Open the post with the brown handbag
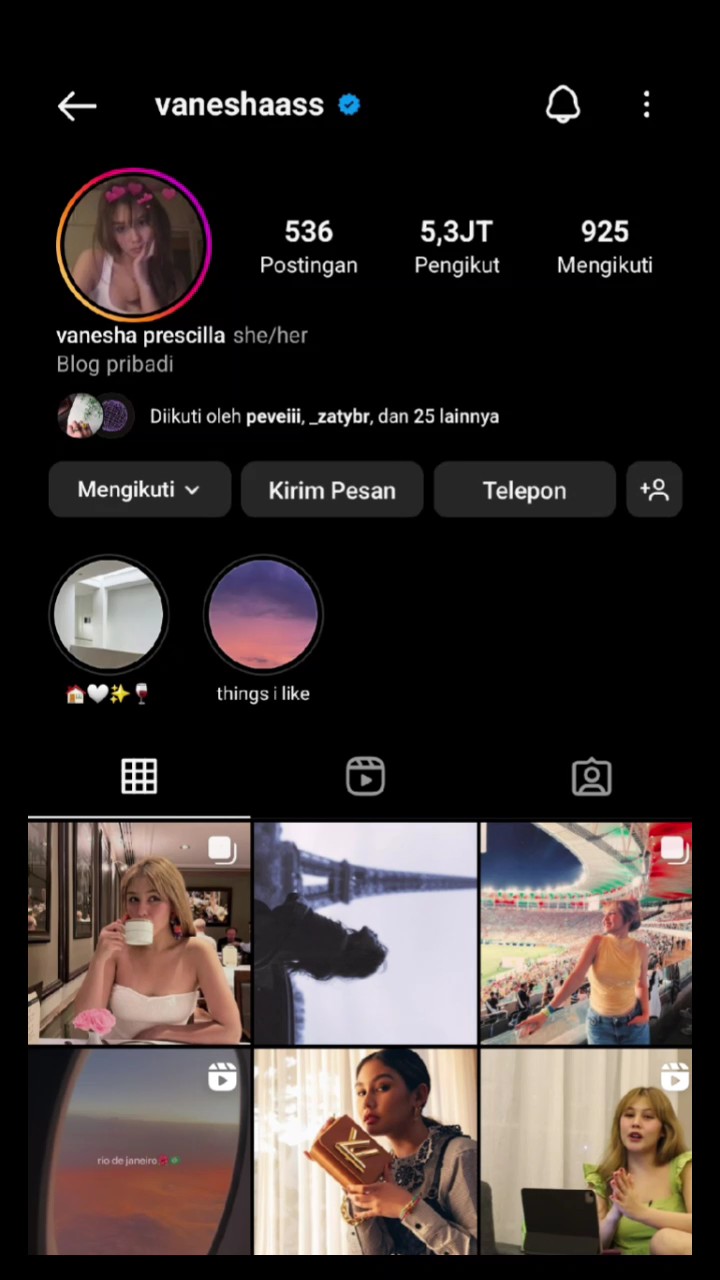Image resolution: width=720 pixels, height=1280 pixels. (x=365, y=1152)
